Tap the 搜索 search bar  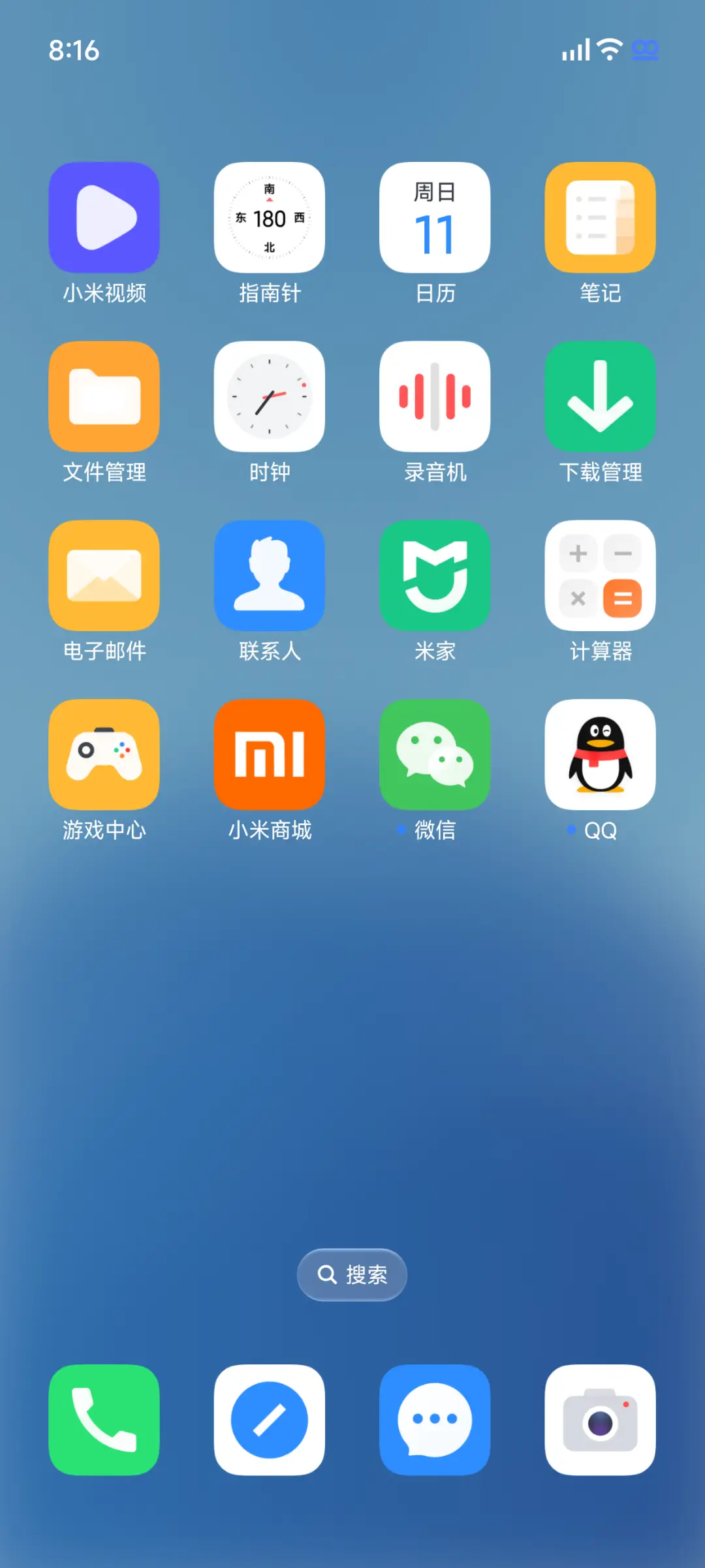point(351,1274)
